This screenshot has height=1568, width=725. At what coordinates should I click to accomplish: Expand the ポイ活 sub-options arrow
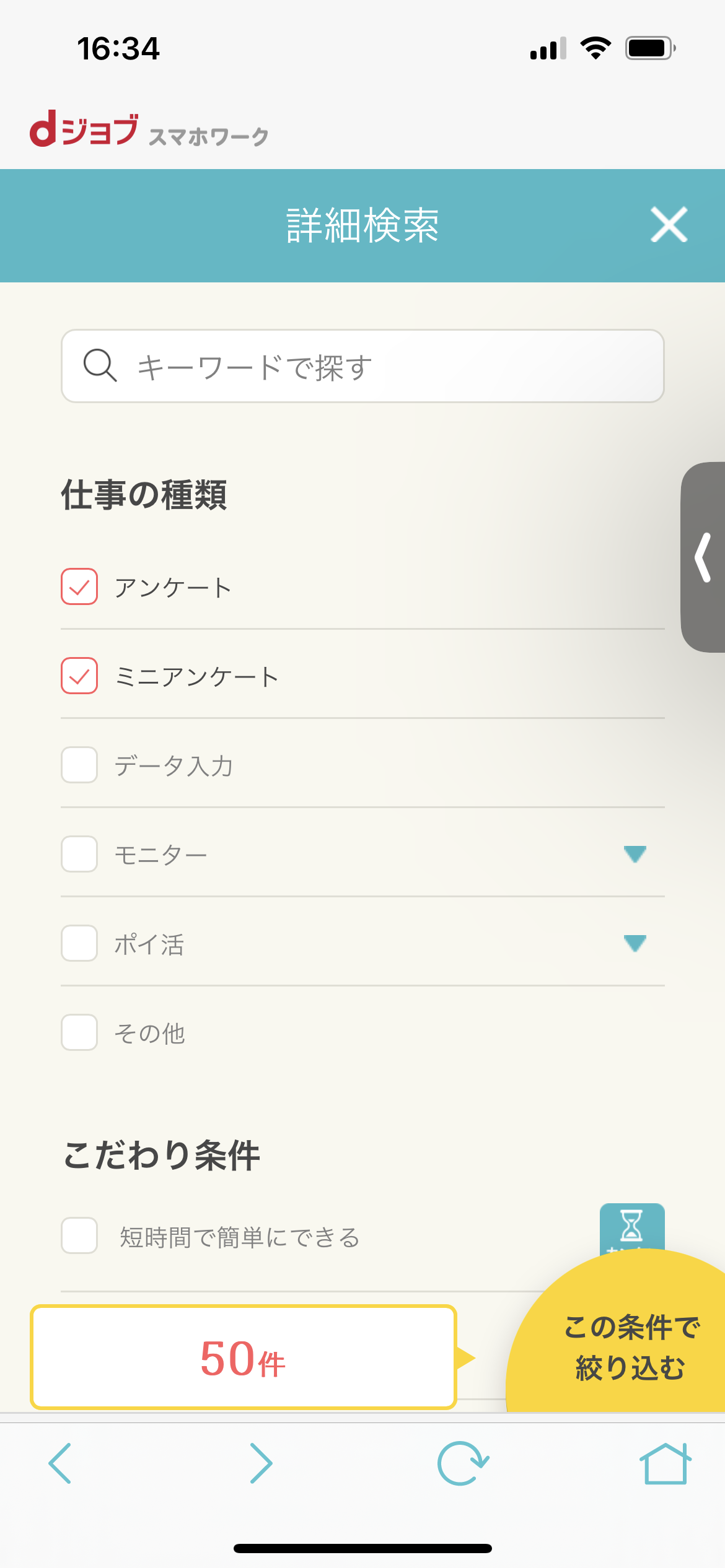[635, 943]
